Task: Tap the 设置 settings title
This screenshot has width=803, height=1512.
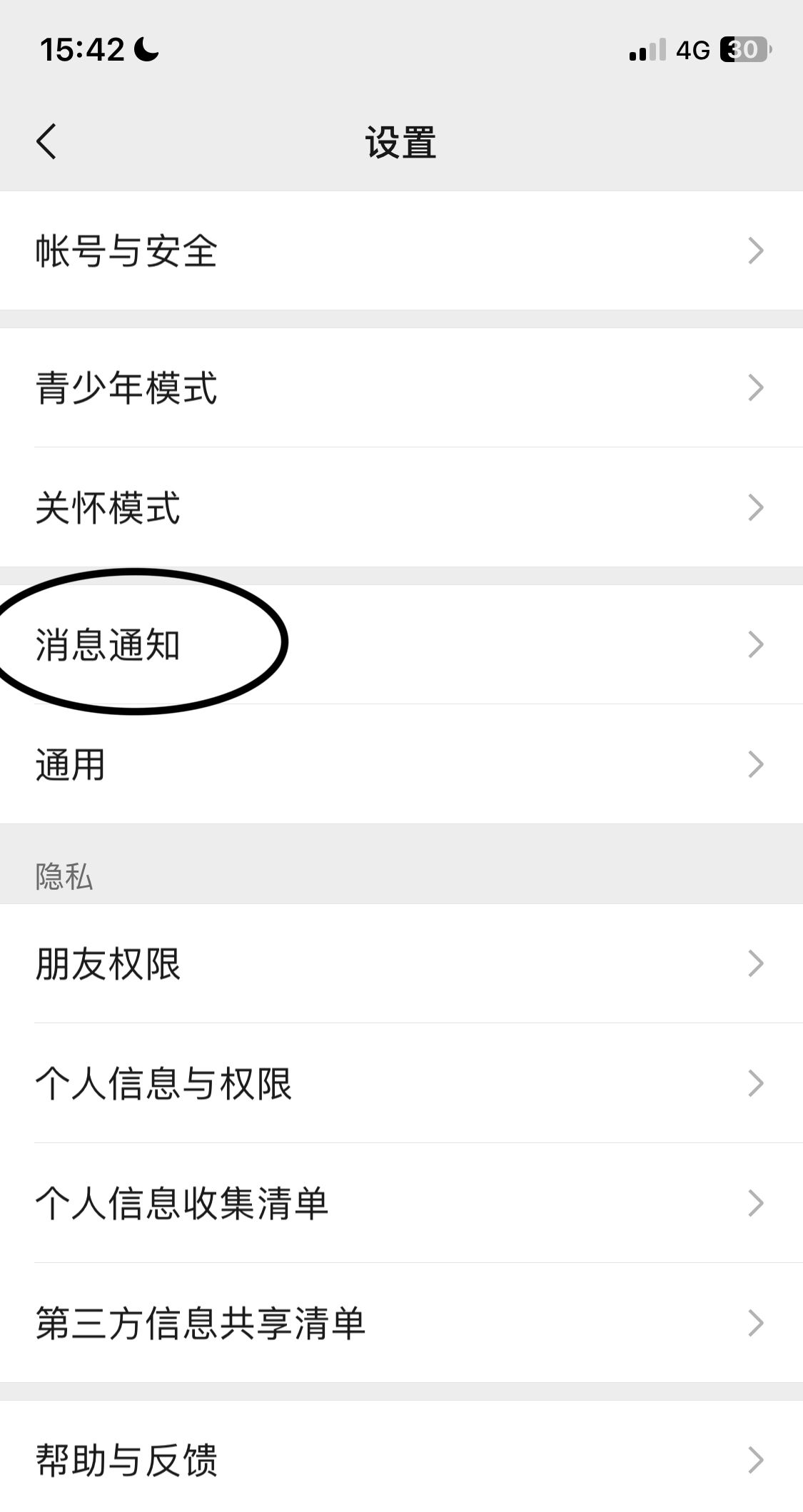Action: point(401,140)
